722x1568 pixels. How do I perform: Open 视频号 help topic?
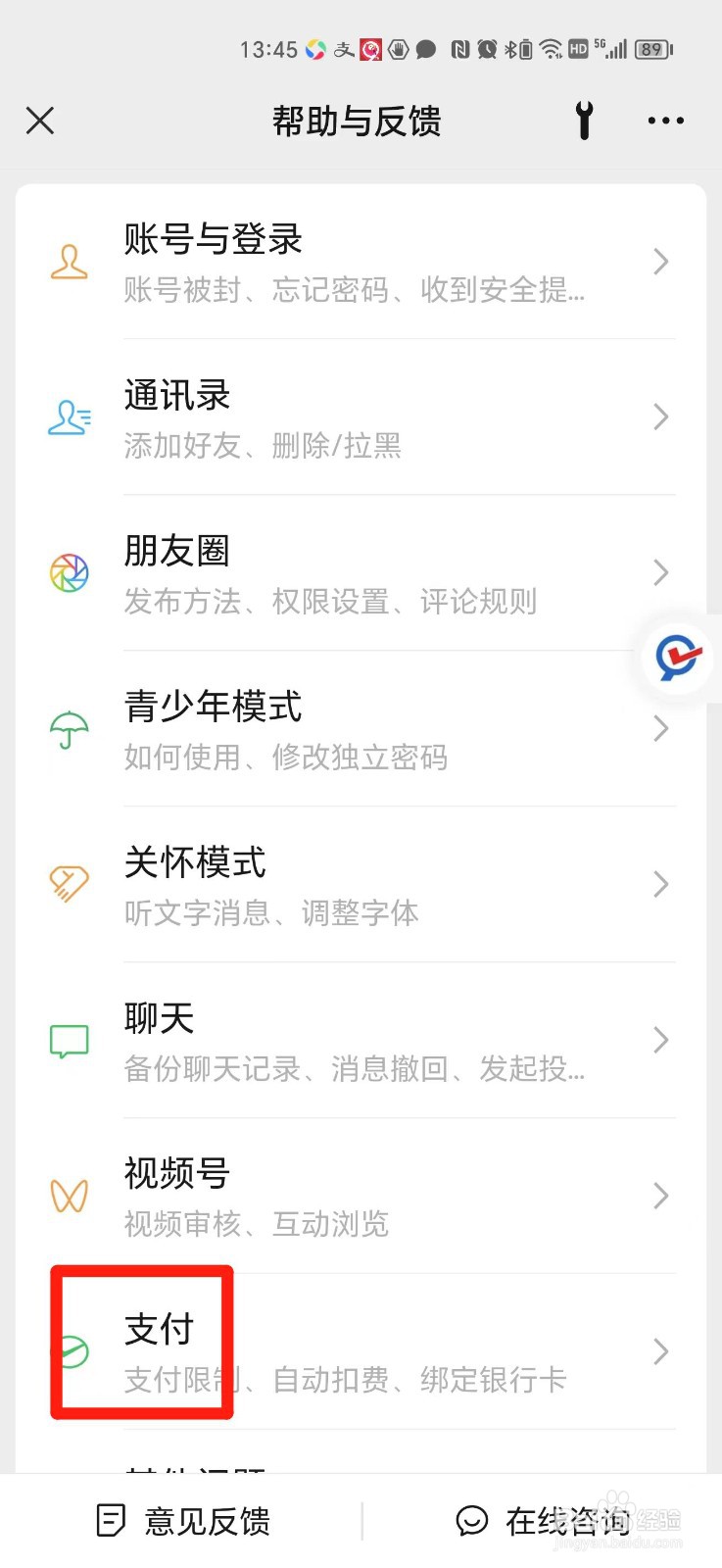tap(361, 1196)
